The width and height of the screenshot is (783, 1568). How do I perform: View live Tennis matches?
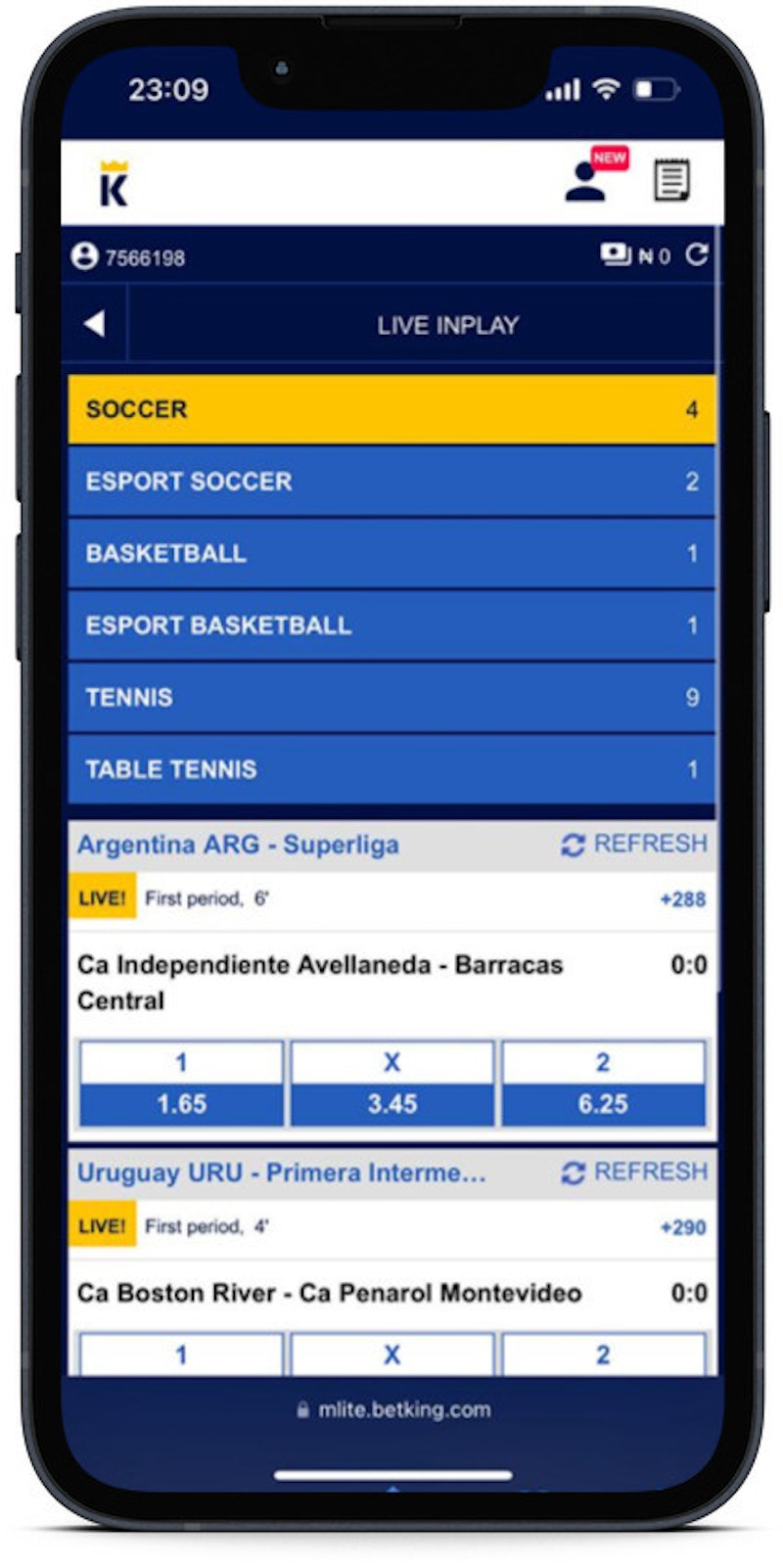click(391, 697)
